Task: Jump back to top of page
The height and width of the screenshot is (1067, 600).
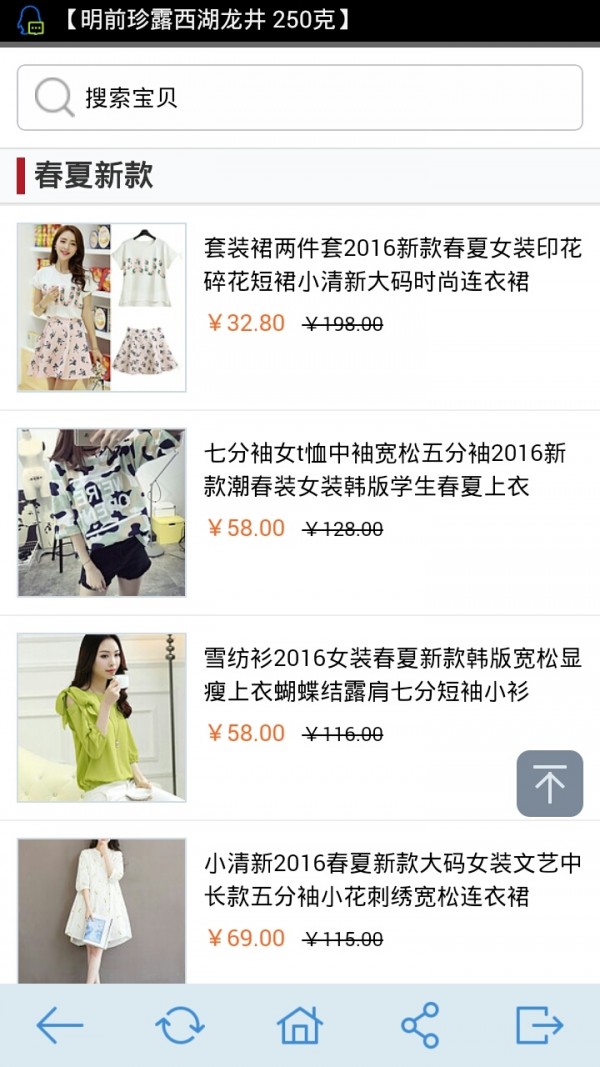Action: tap(549, 784)
